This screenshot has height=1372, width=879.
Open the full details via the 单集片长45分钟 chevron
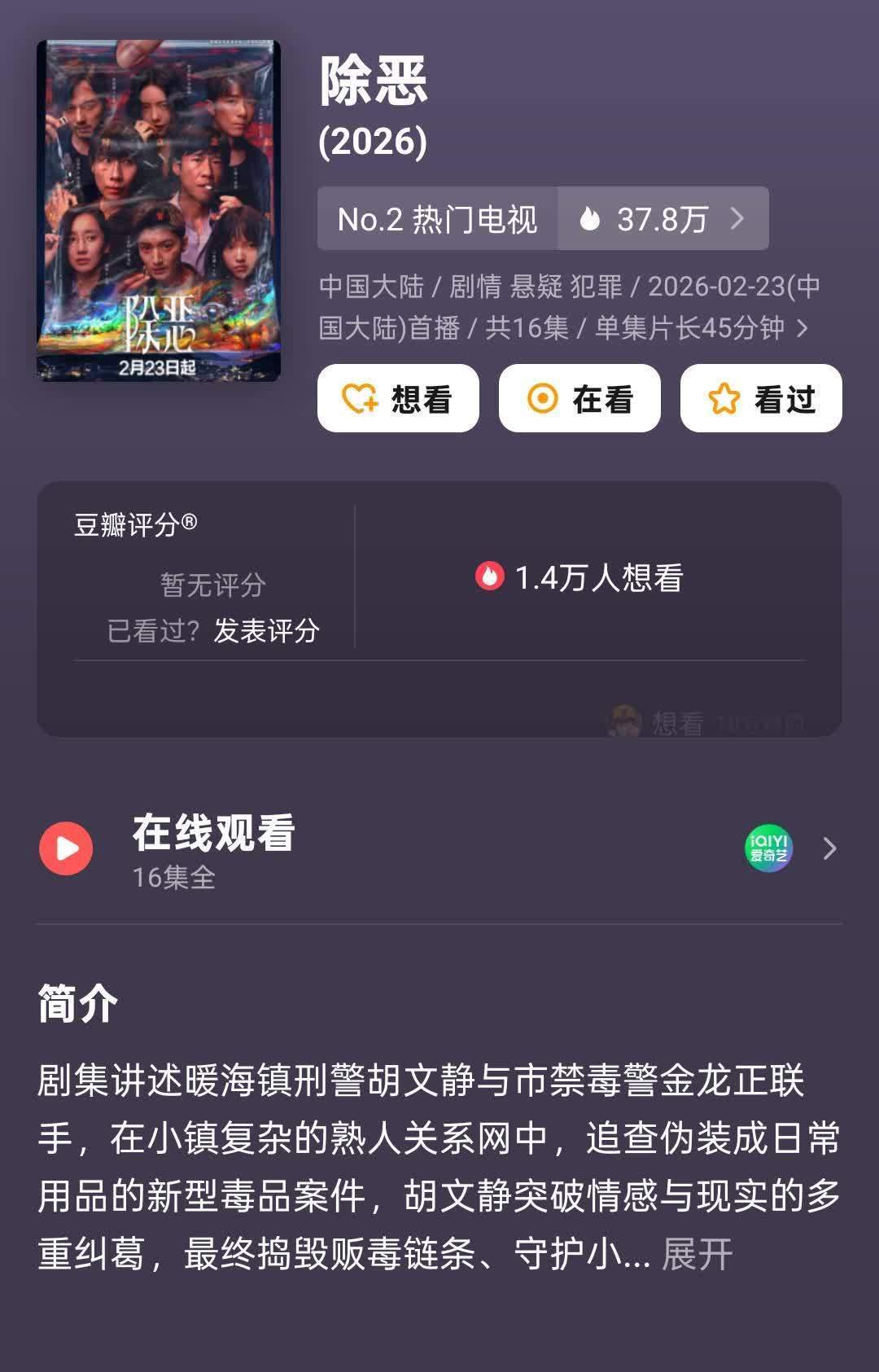pyautogui.click(x=802, y=328)
